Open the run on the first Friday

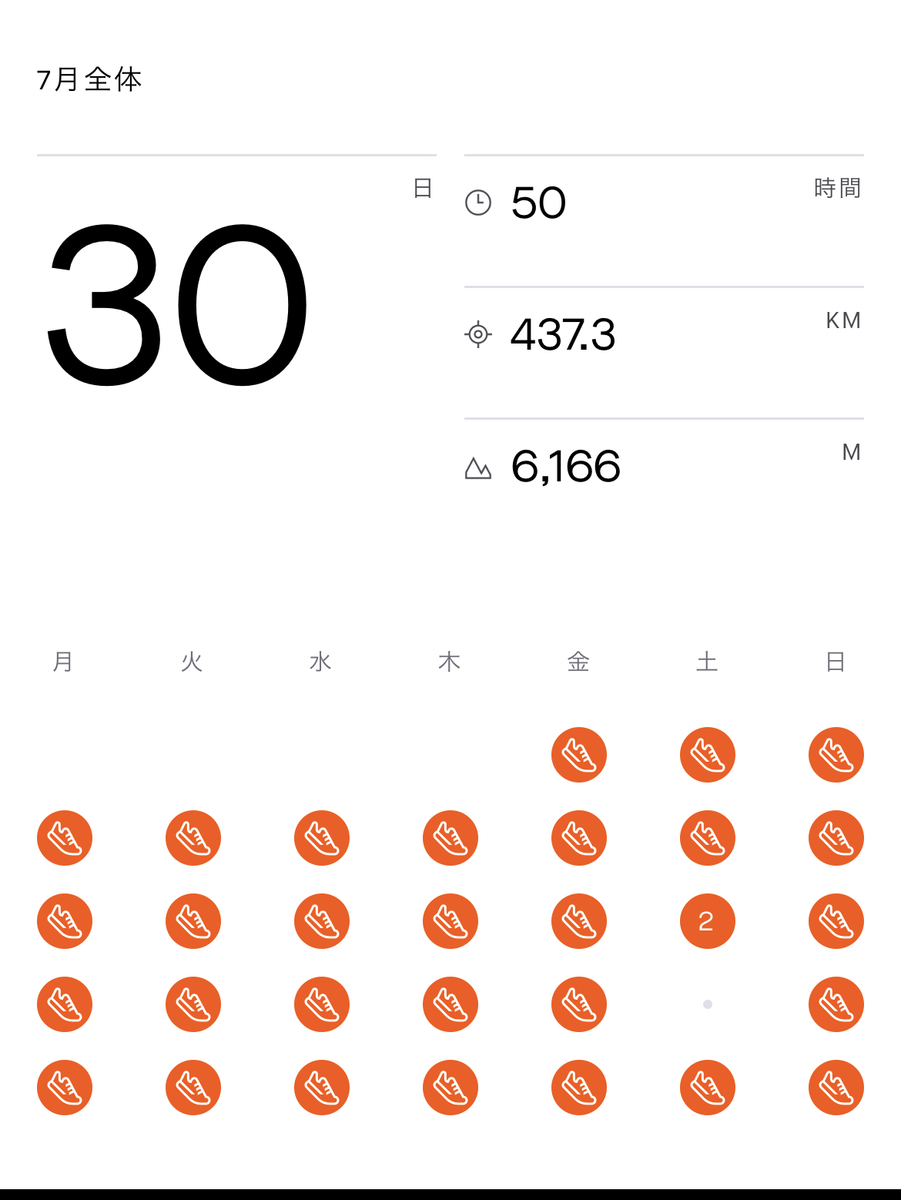(x=579, y=755)
